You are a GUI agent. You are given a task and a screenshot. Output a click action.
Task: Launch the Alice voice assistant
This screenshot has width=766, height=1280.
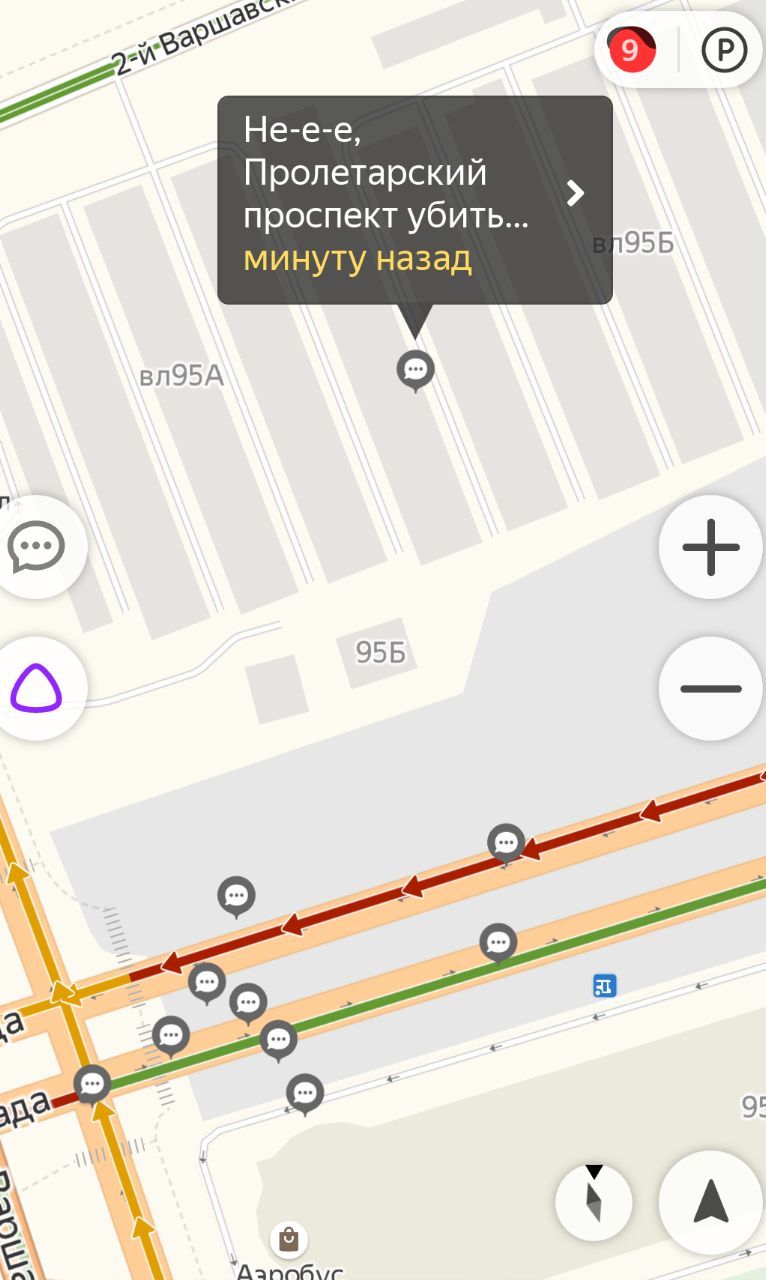pyautogui.click(x=37, y=688)
